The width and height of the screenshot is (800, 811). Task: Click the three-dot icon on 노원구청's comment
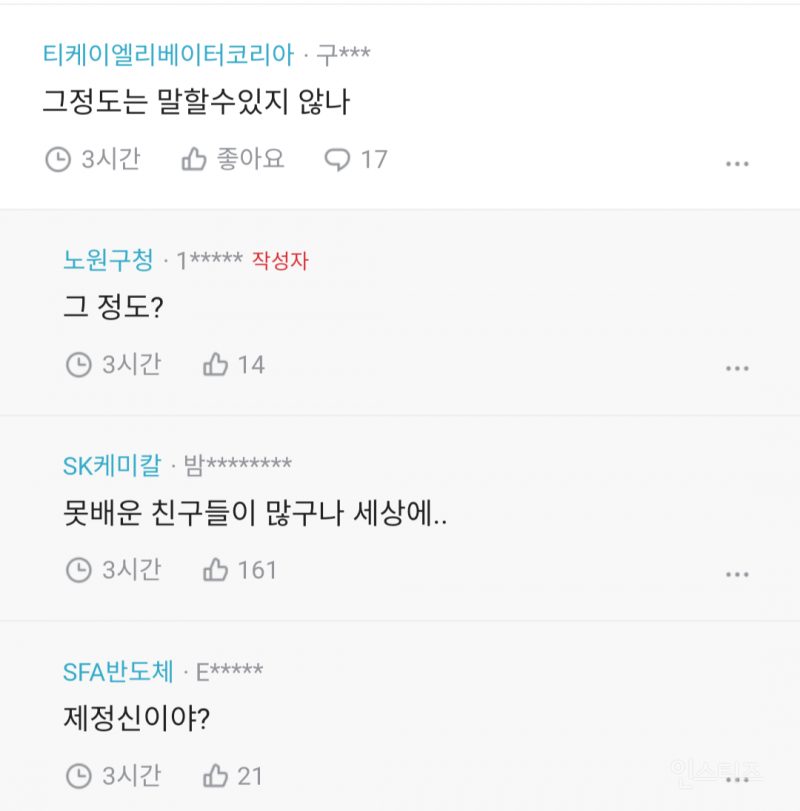click(737, 368)
